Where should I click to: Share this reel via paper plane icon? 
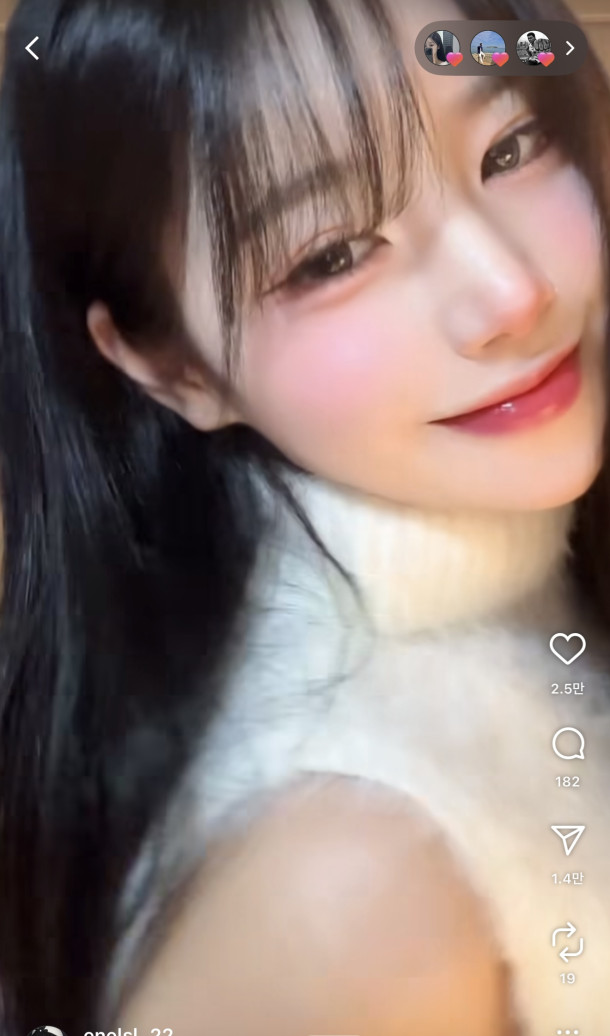(567, 840)
